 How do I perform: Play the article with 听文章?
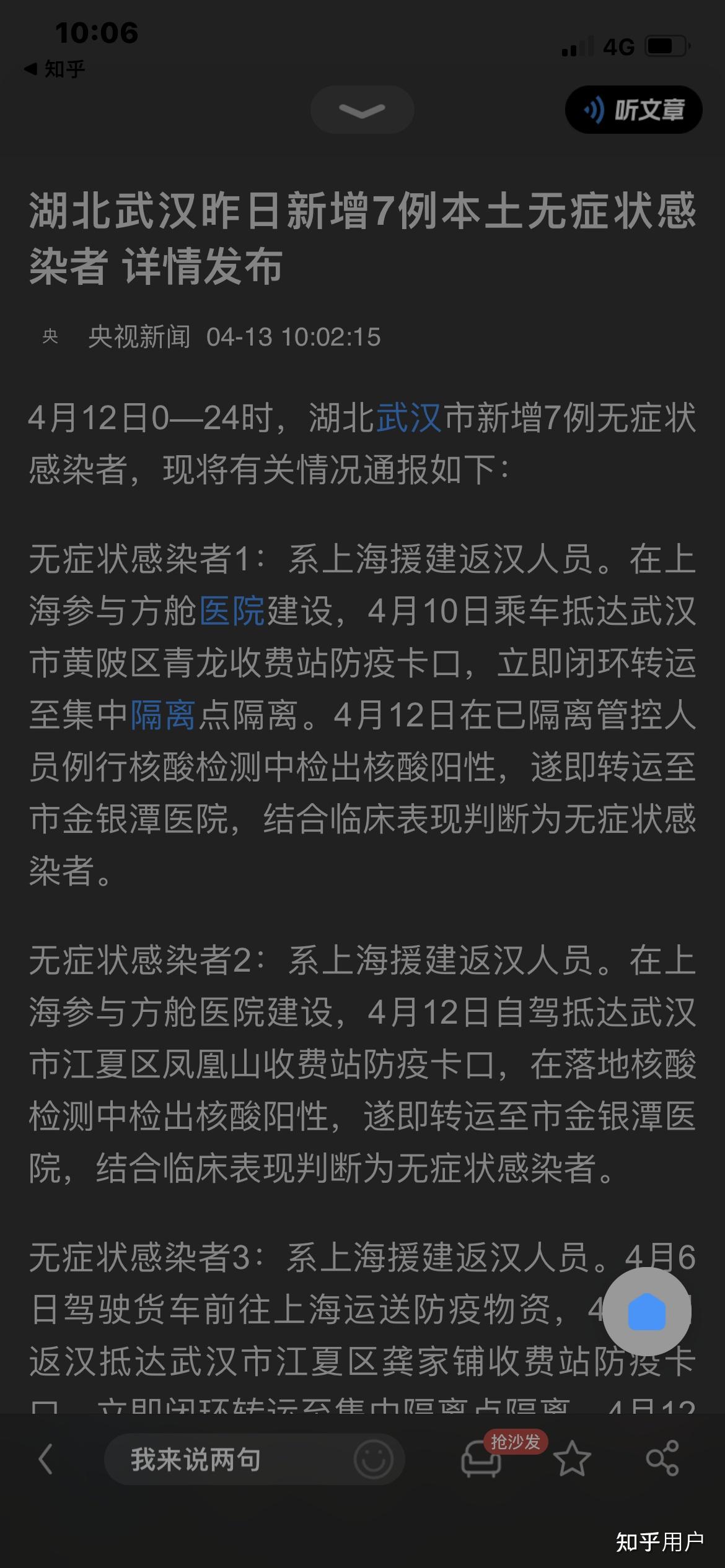tap(633, 110)
